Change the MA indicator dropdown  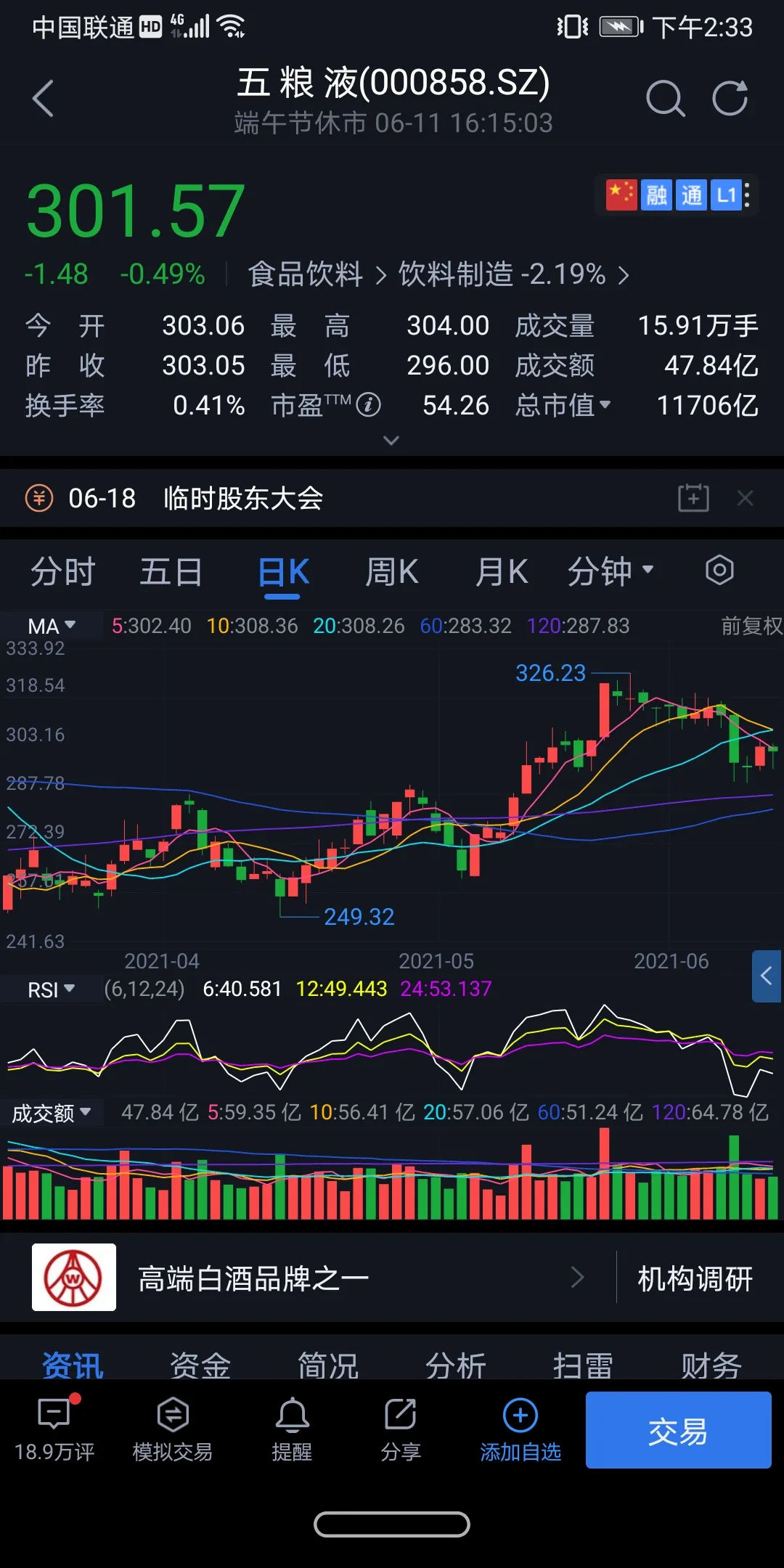point(52,626)
